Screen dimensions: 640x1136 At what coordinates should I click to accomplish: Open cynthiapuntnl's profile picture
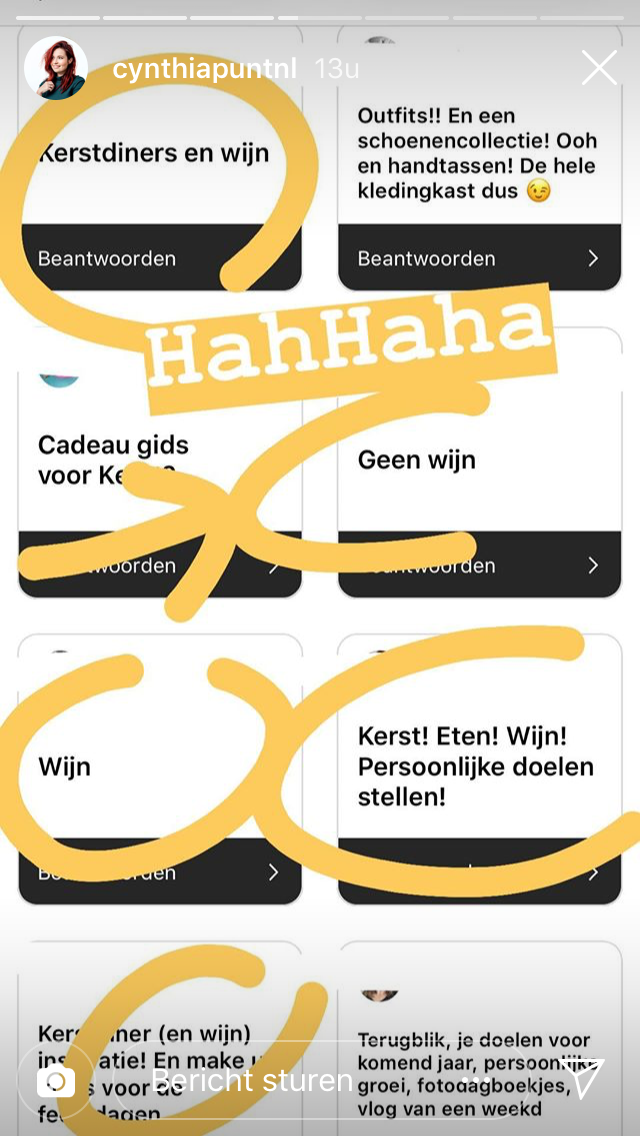pyautogui.click(x=56, y=68)
